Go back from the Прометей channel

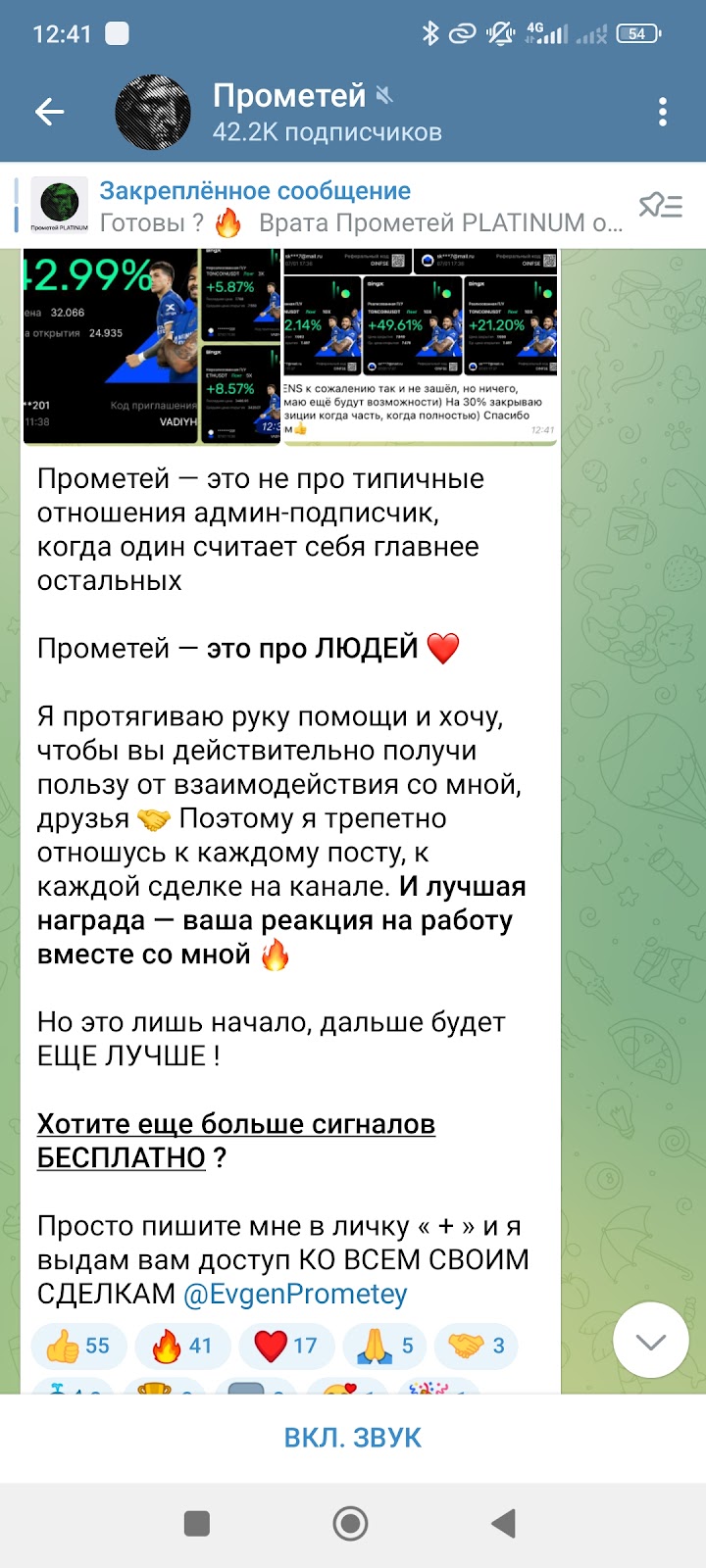[x=49, y=113]
